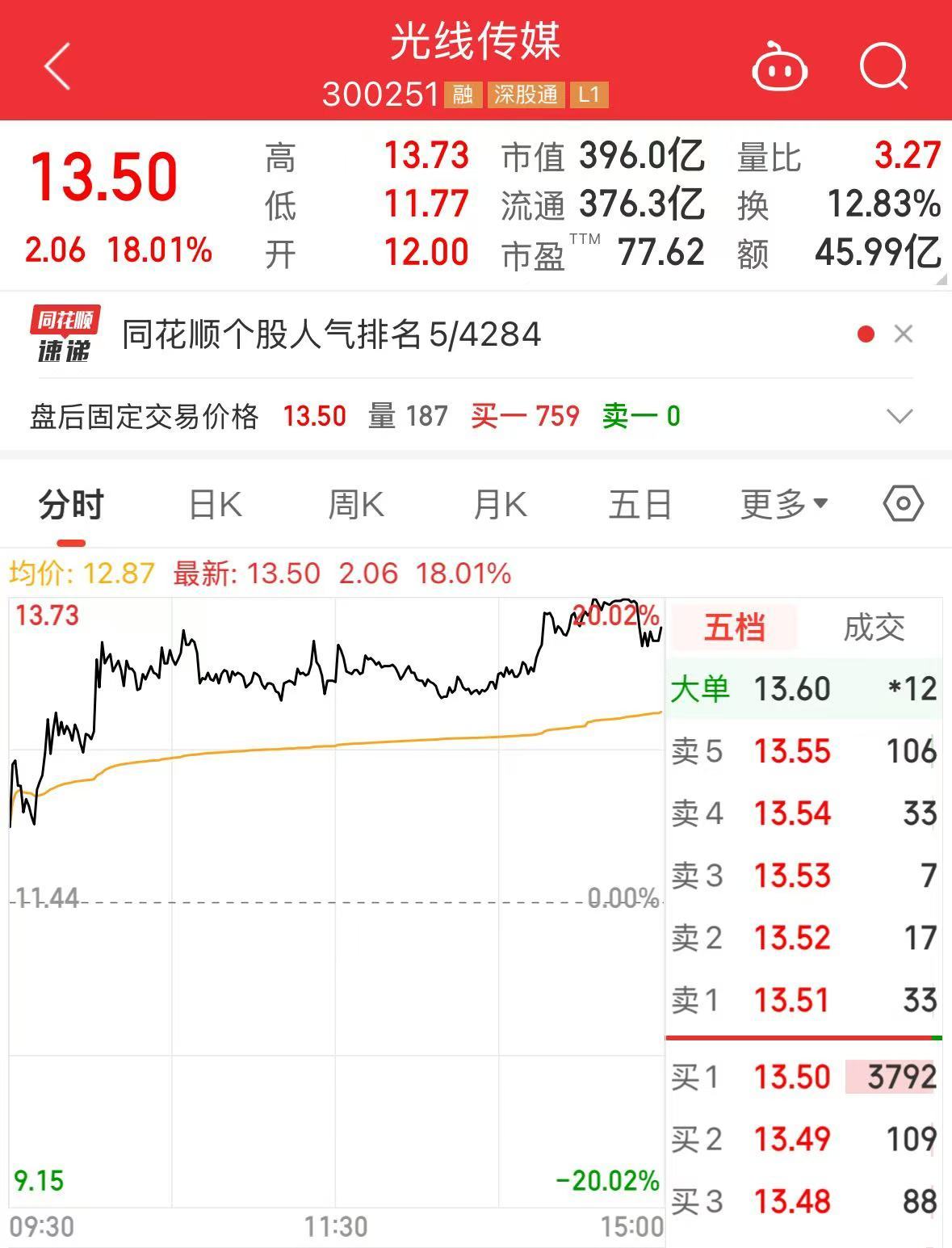Collapse the after-hours info with down arrow
Image resolution: width=952 pixels, height=1248 pixels.
(x=899, y=417)
